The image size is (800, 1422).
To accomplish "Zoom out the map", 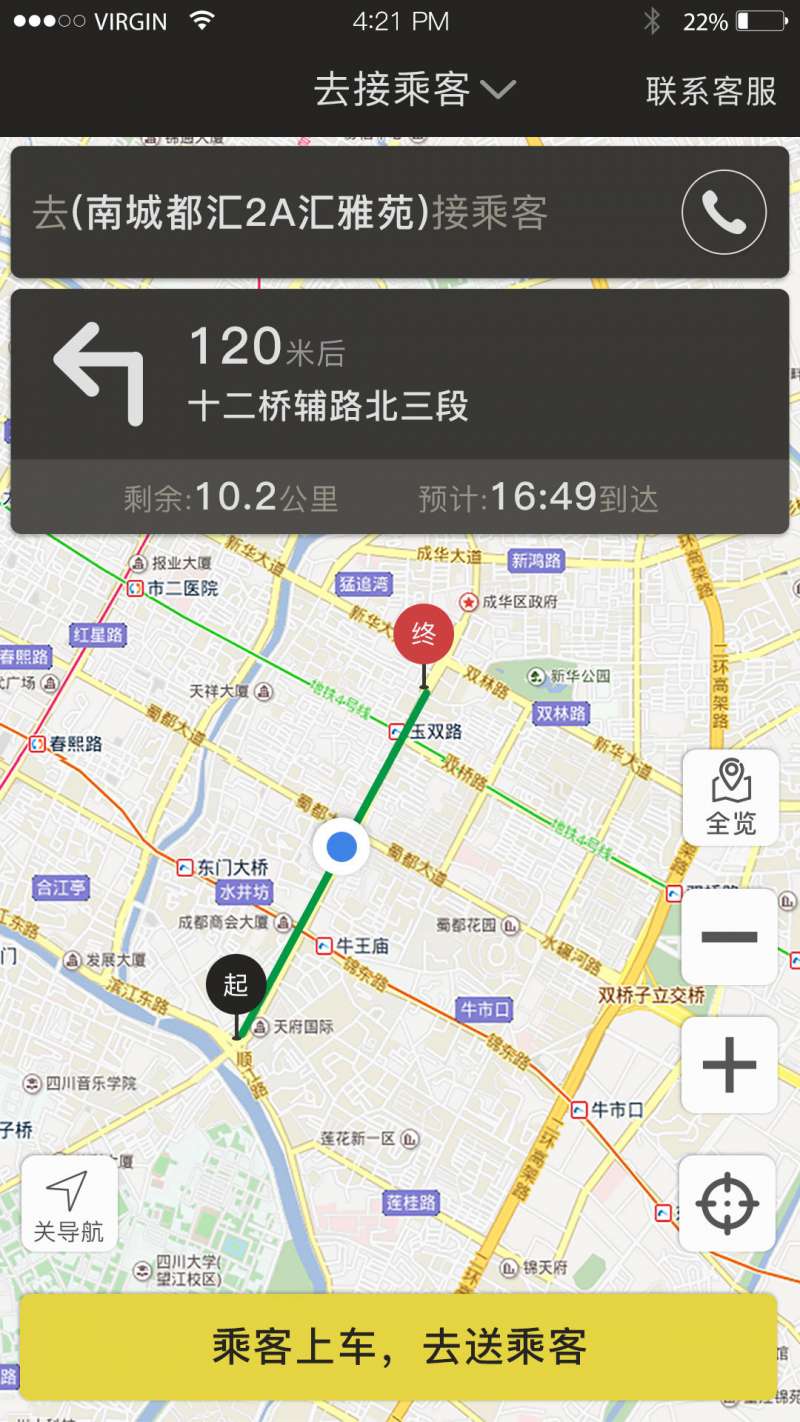I will point(729,937).
